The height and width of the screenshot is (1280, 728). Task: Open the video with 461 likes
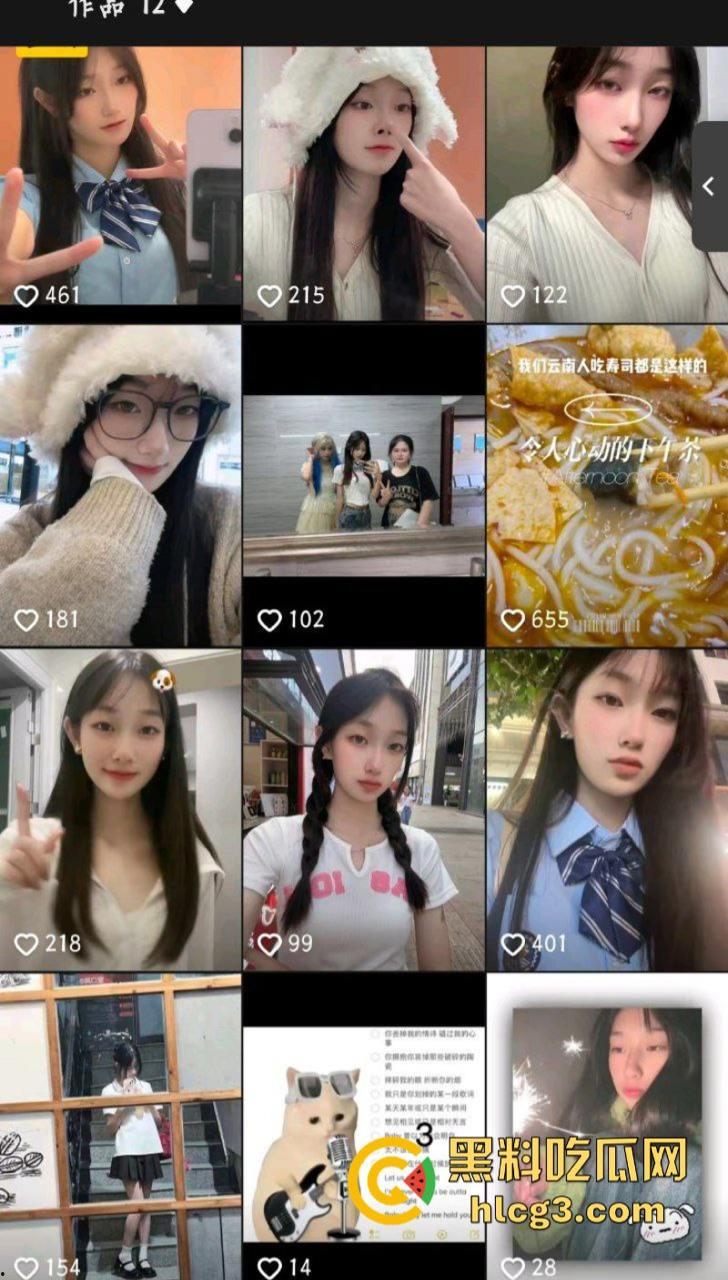pyautogui.click(x=120, y=175)
